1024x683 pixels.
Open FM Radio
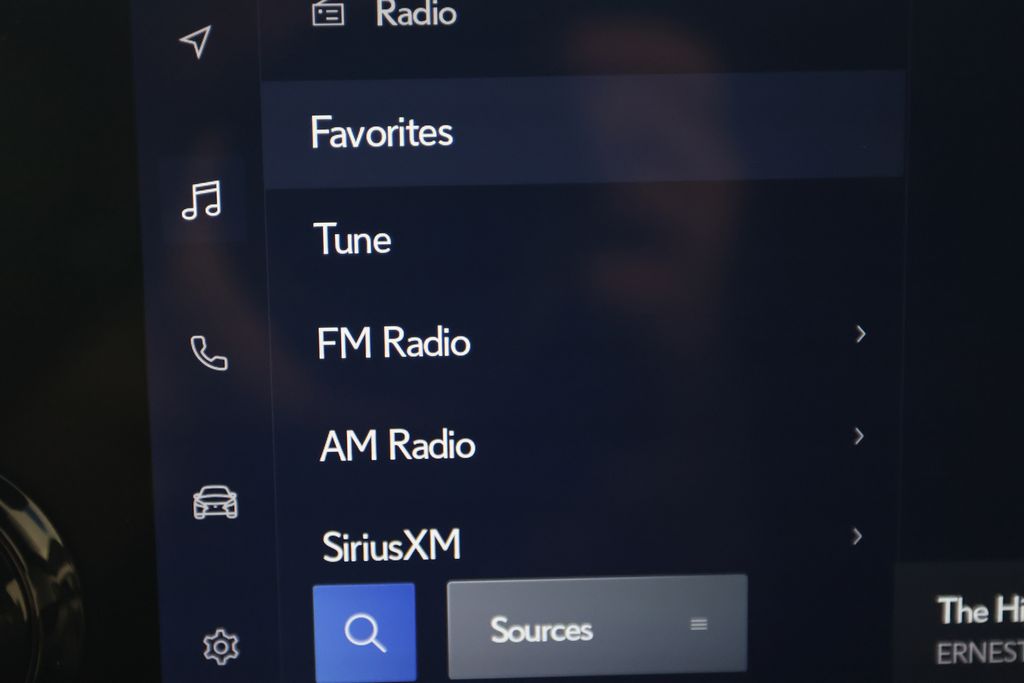(x=585, y=342)
